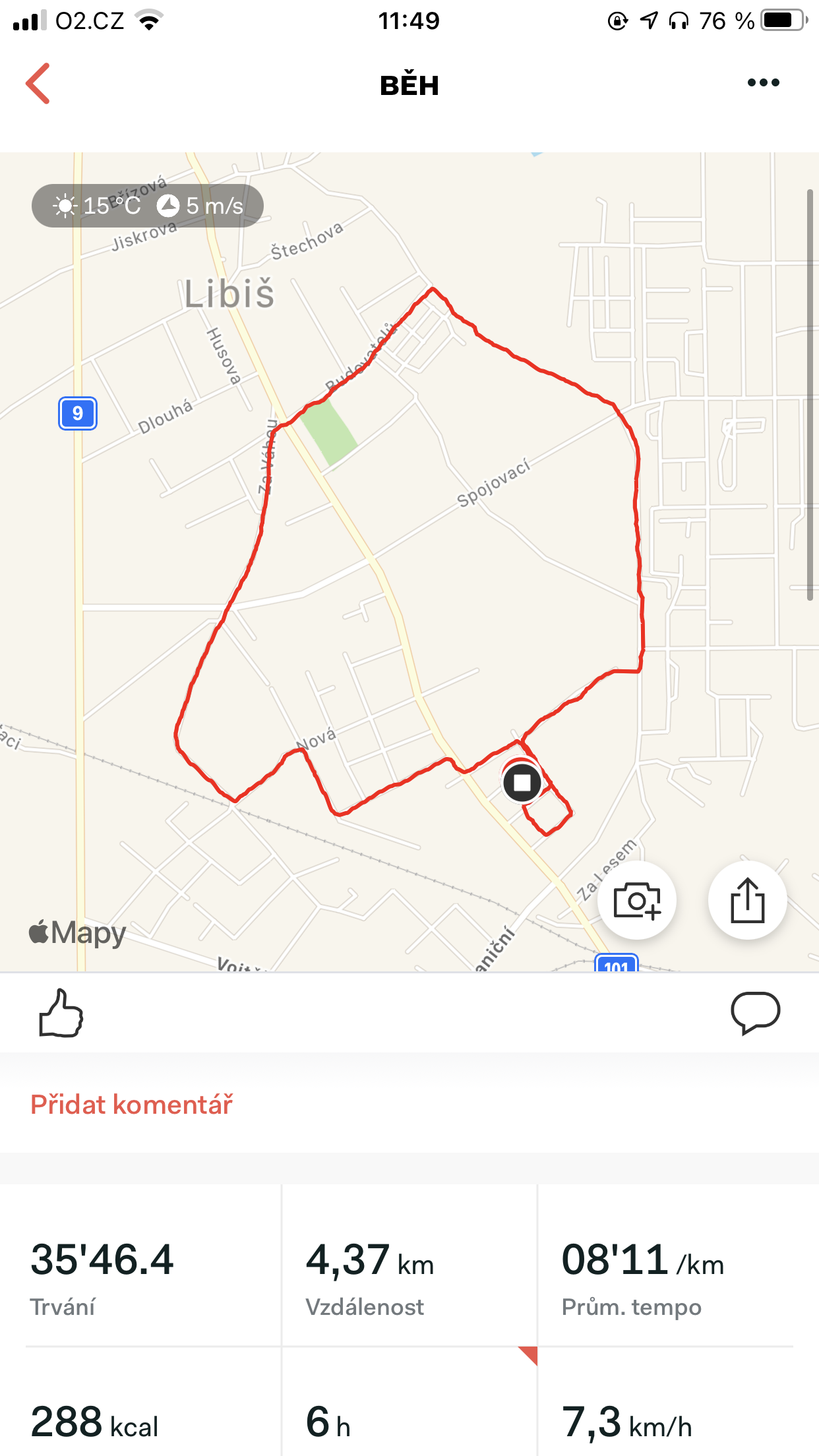Like this run with the thumbs-up

(x=61, y=1014)
